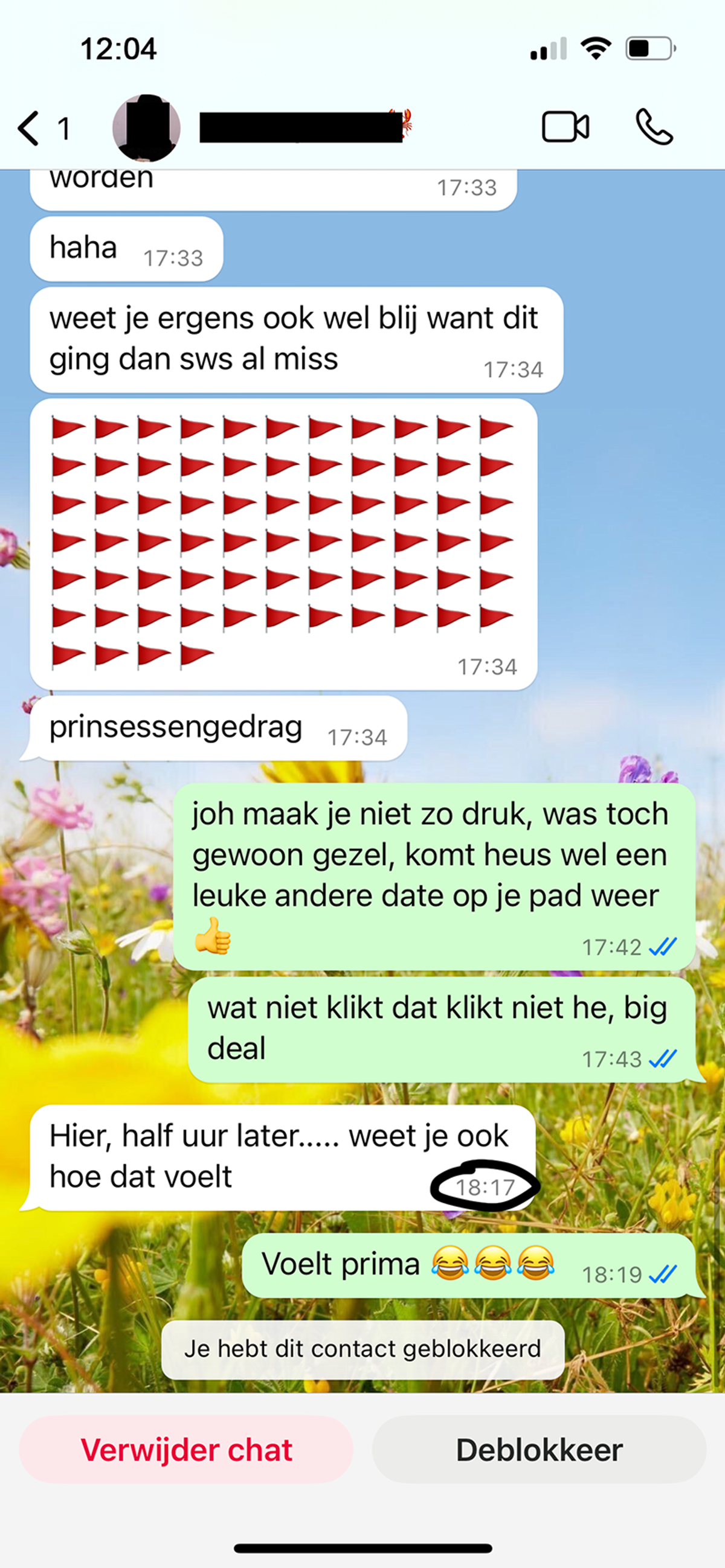Start a video call
This screenshot has width=725, height=1568.
point(565,127)
